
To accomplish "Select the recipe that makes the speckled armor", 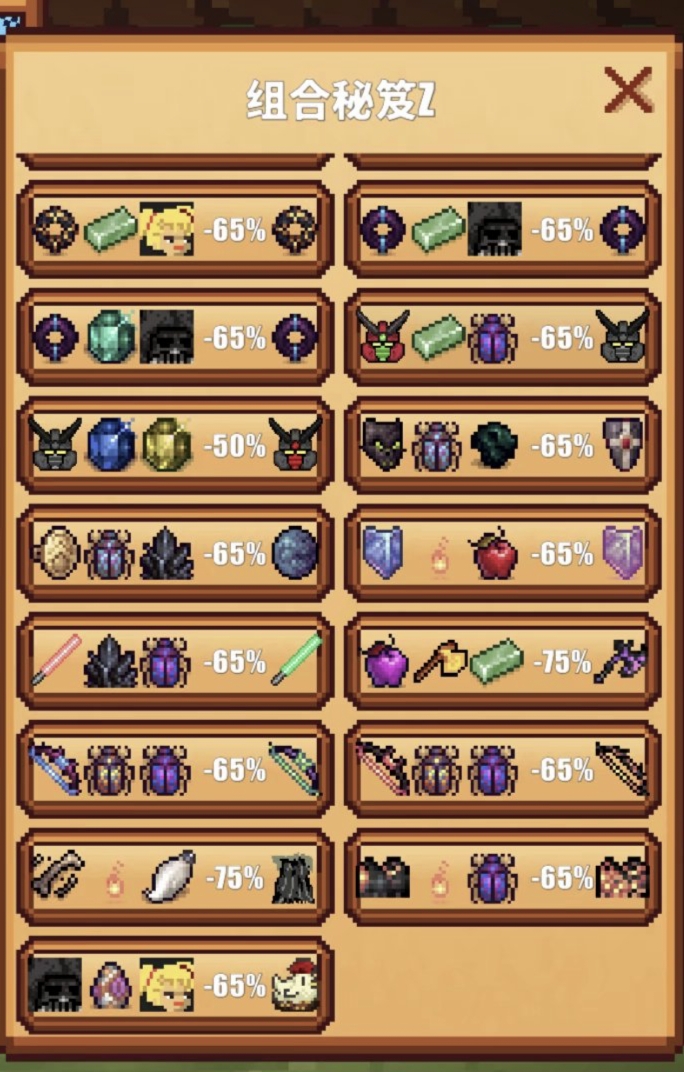I will tap(503, 877).
